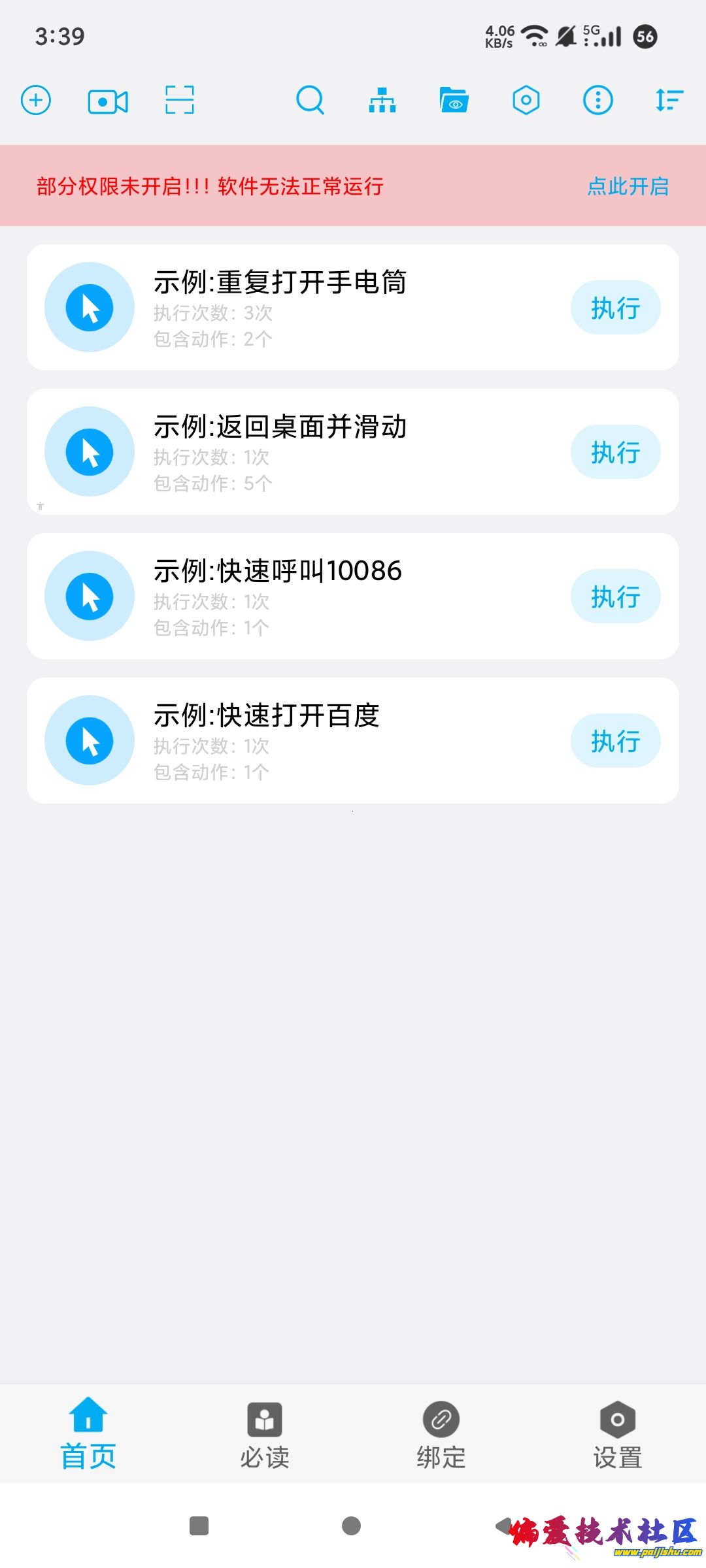Click the cursor icon of 示例:重复打开手电筒
This screenshot has width=706, height=1568.
[x=90, y=307]
